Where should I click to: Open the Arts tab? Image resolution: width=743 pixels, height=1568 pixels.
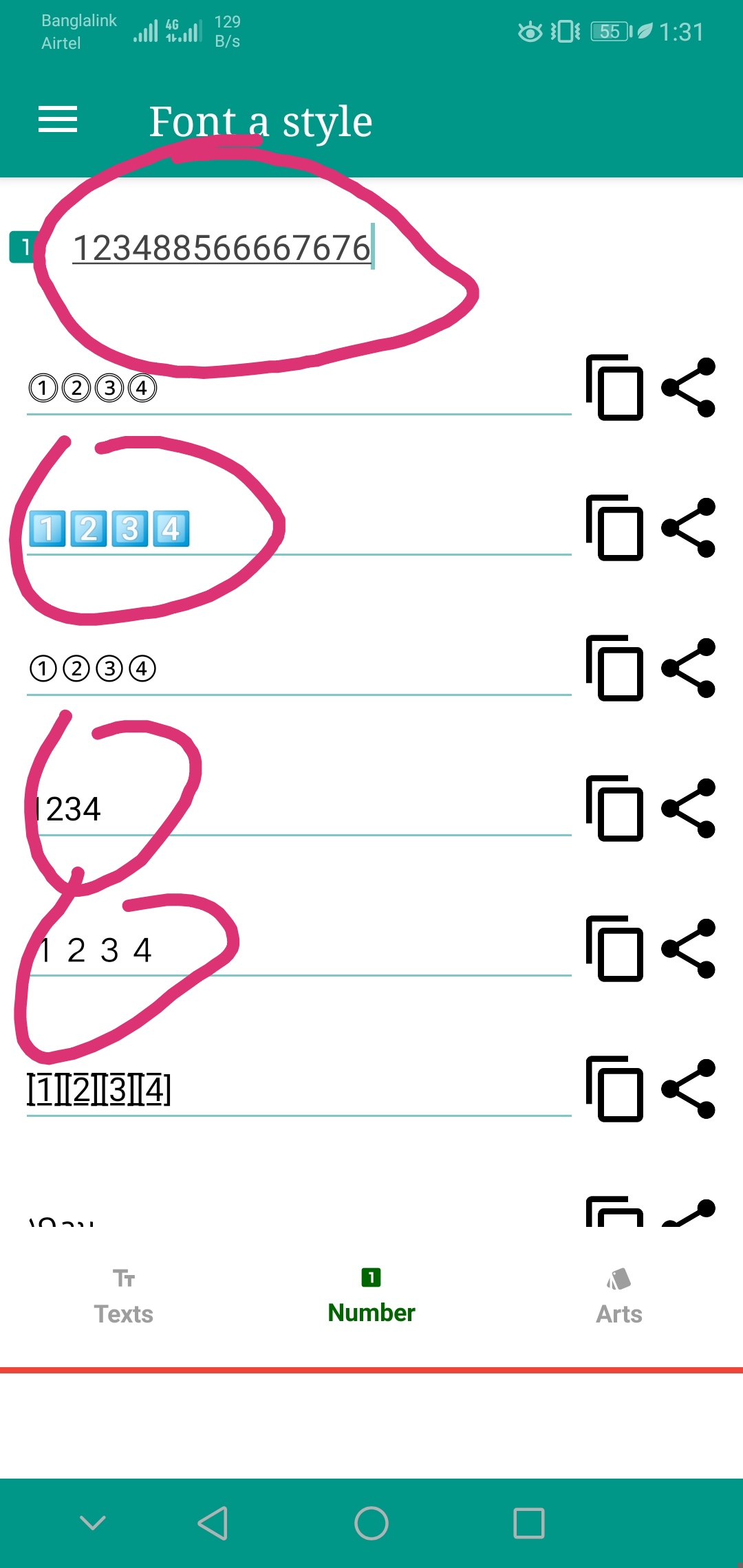(x=619, y=1297)
